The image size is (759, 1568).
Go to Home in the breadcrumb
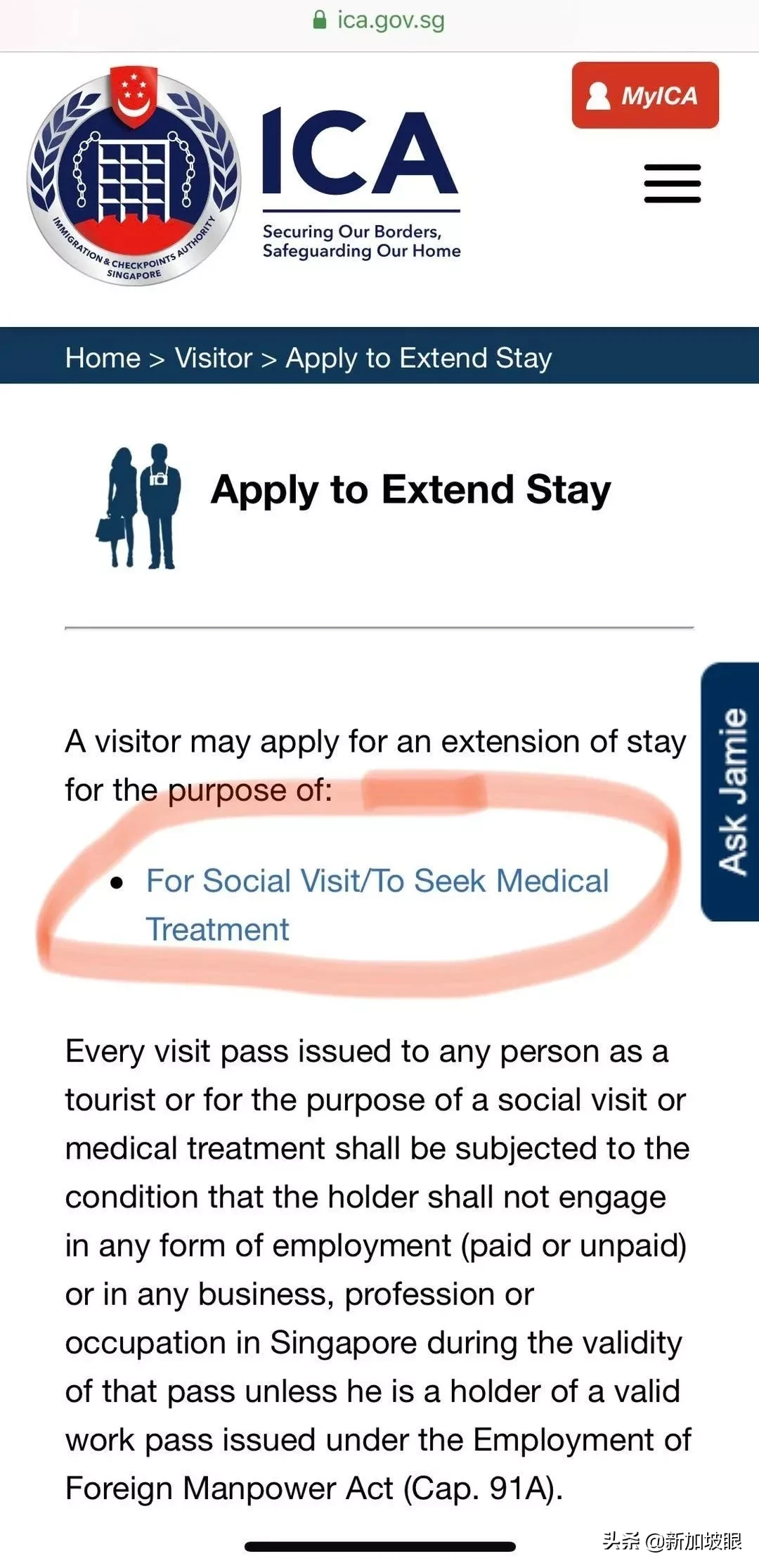click(x=103, y=358)
